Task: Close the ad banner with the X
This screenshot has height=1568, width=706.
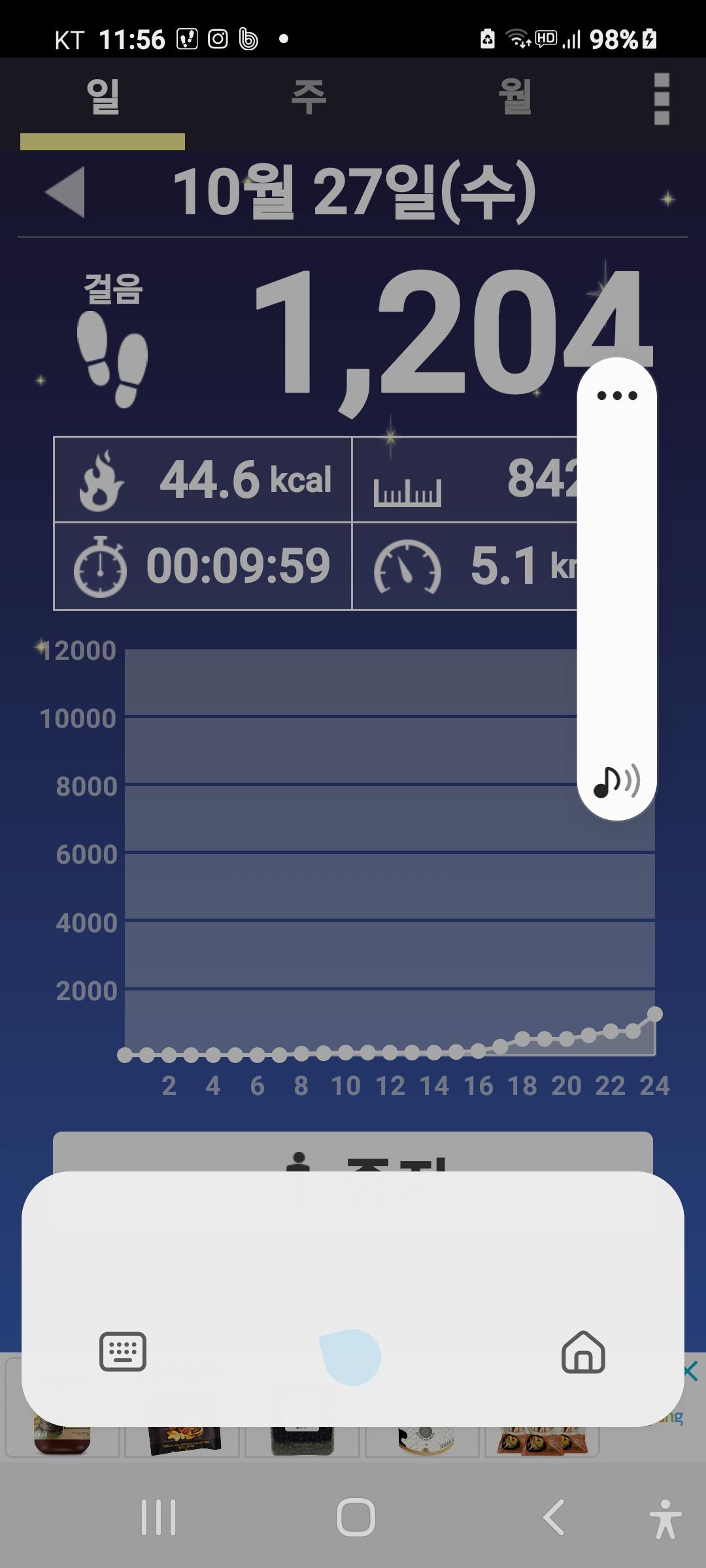Action: [690, 1371]
